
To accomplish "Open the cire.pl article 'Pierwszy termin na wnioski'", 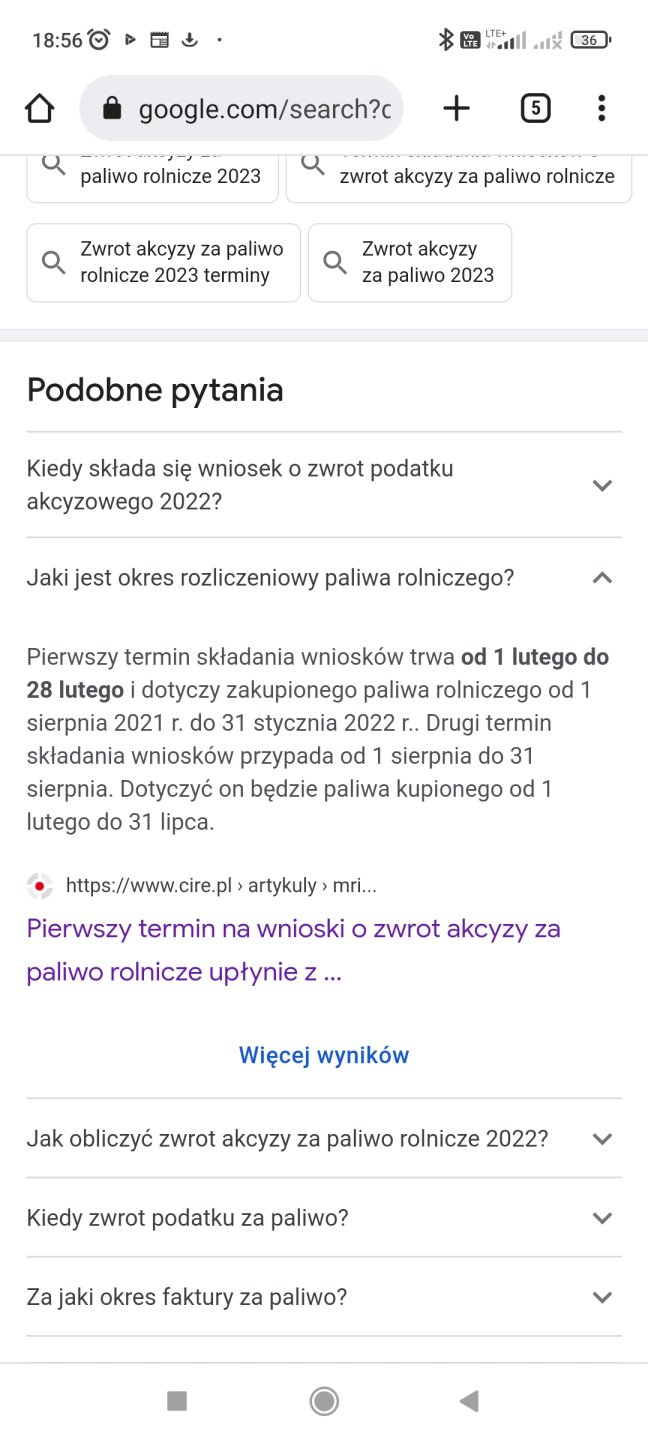I will coord(293,949).
